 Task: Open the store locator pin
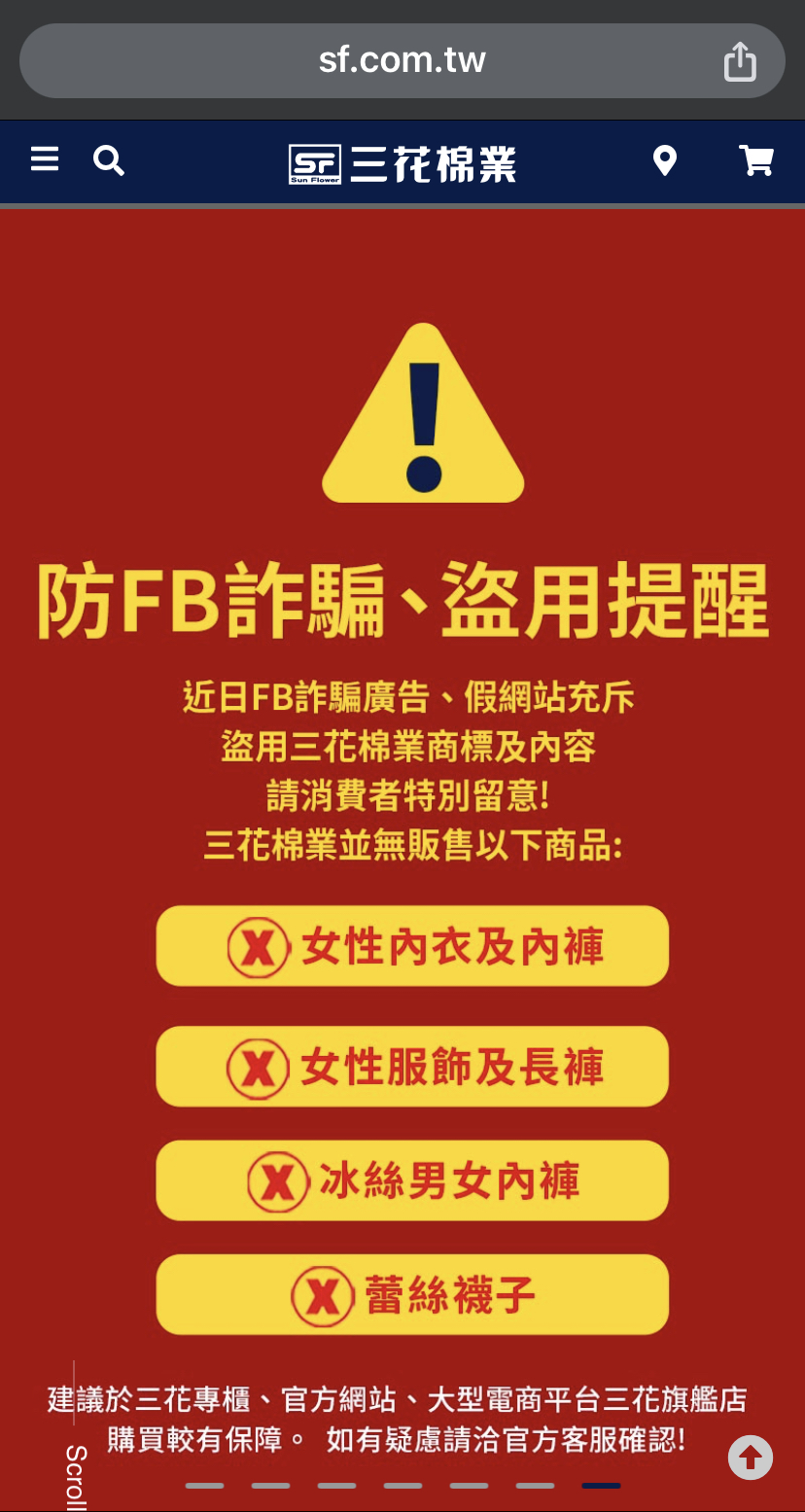[665, 160]
